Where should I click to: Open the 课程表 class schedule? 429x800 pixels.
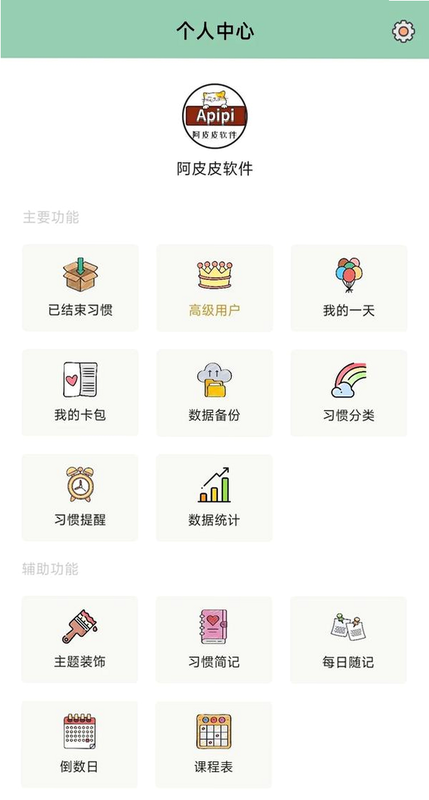(215, 744)
